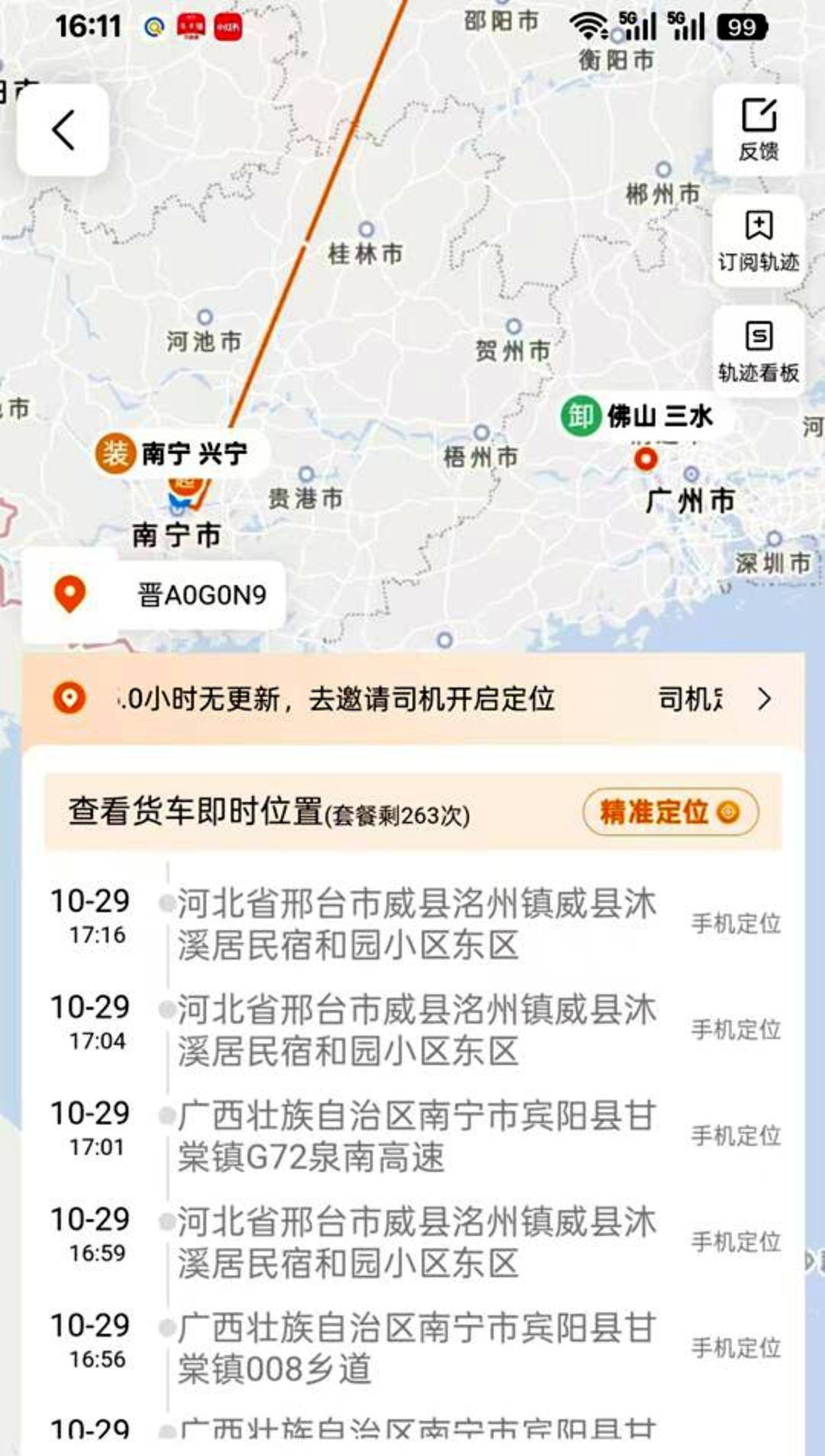The height and width of the screenshot is (1456, 825).
Task: Open the 轨迹看板 track board
Action: 758,351
